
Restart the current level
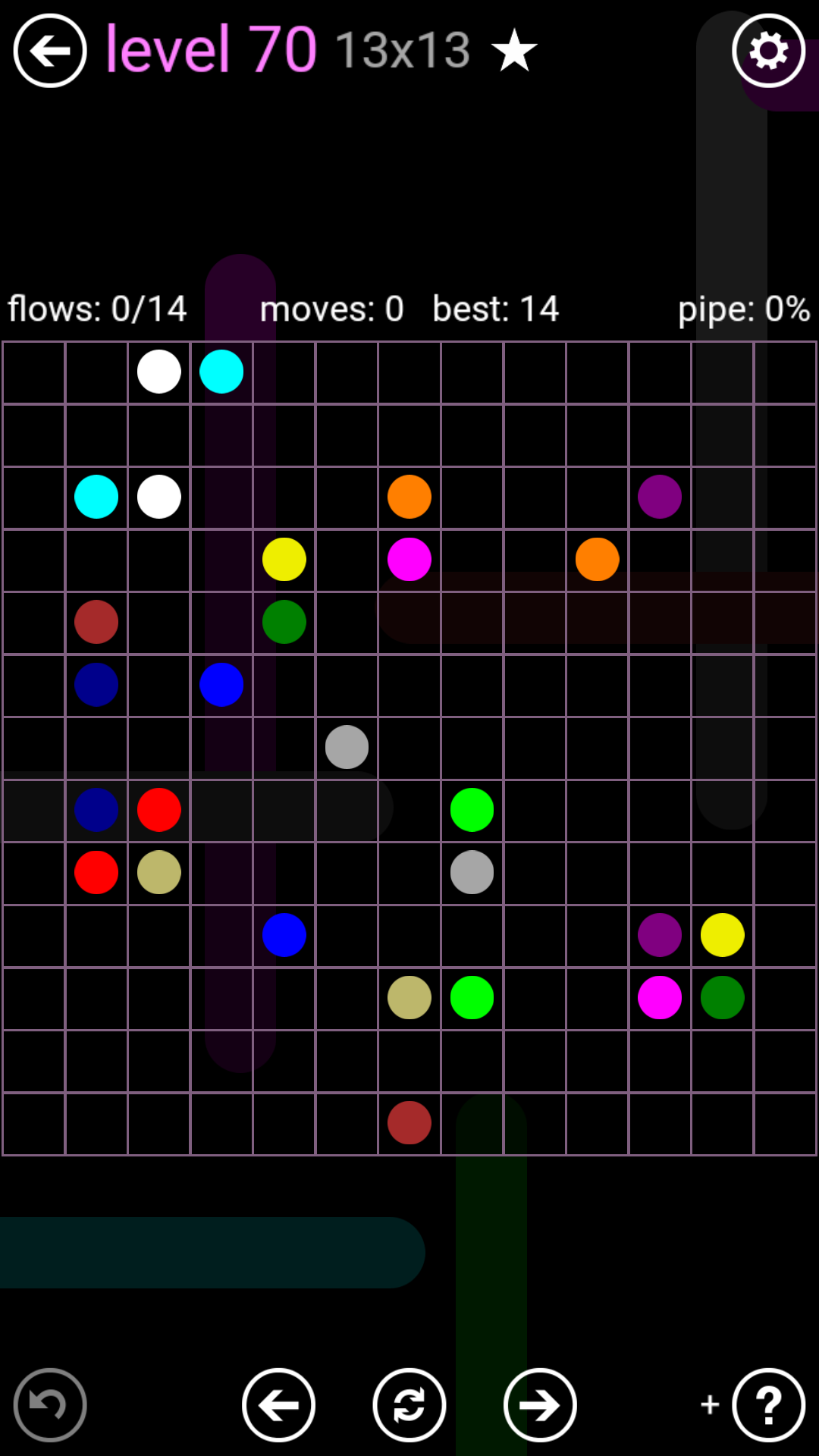pyautogui.click(x=409, y=1405)
